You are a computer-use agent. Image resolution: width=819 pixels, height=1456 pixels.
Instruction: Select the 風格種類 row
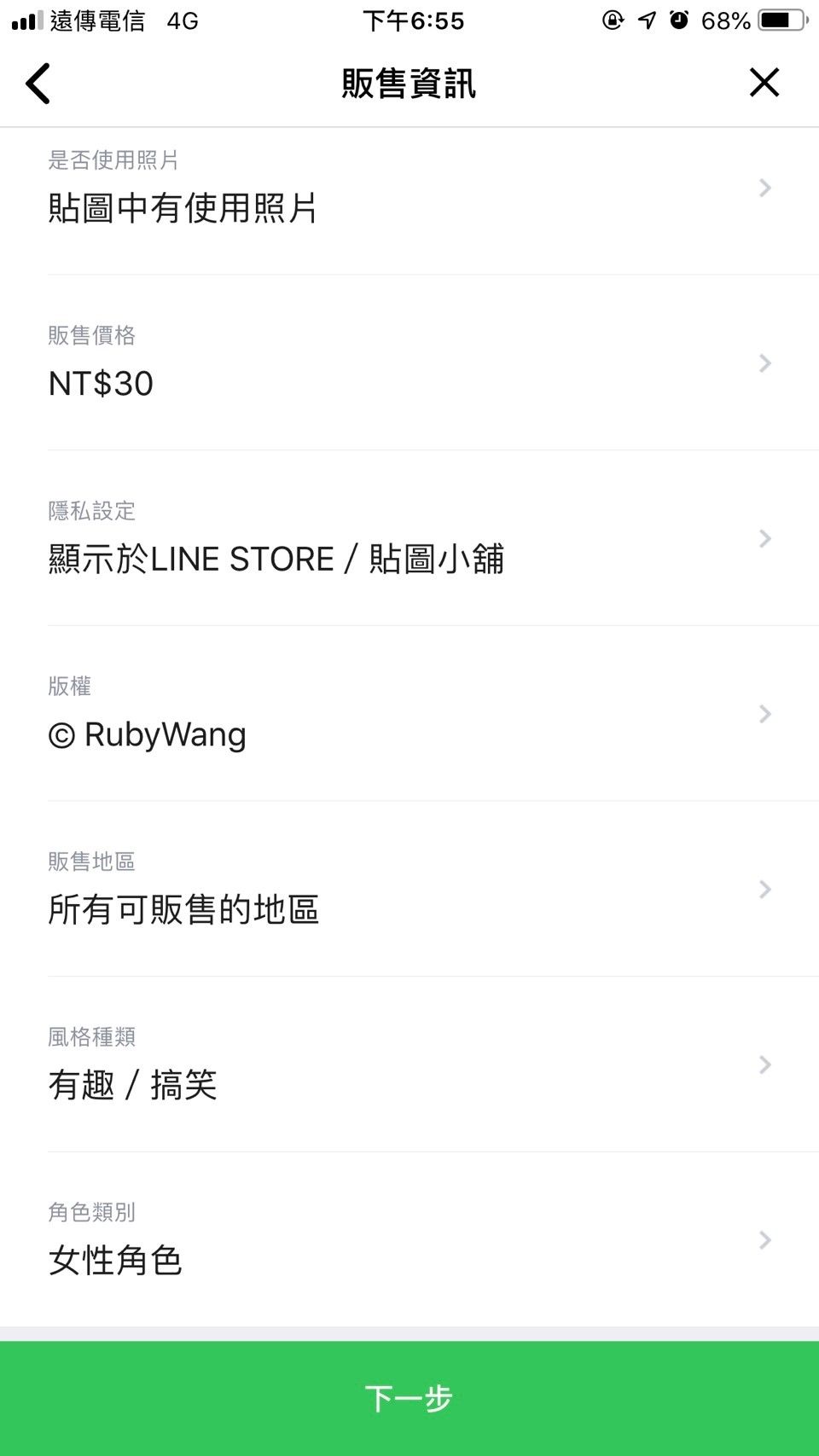pyautogui.click(x=409, y=1064)
